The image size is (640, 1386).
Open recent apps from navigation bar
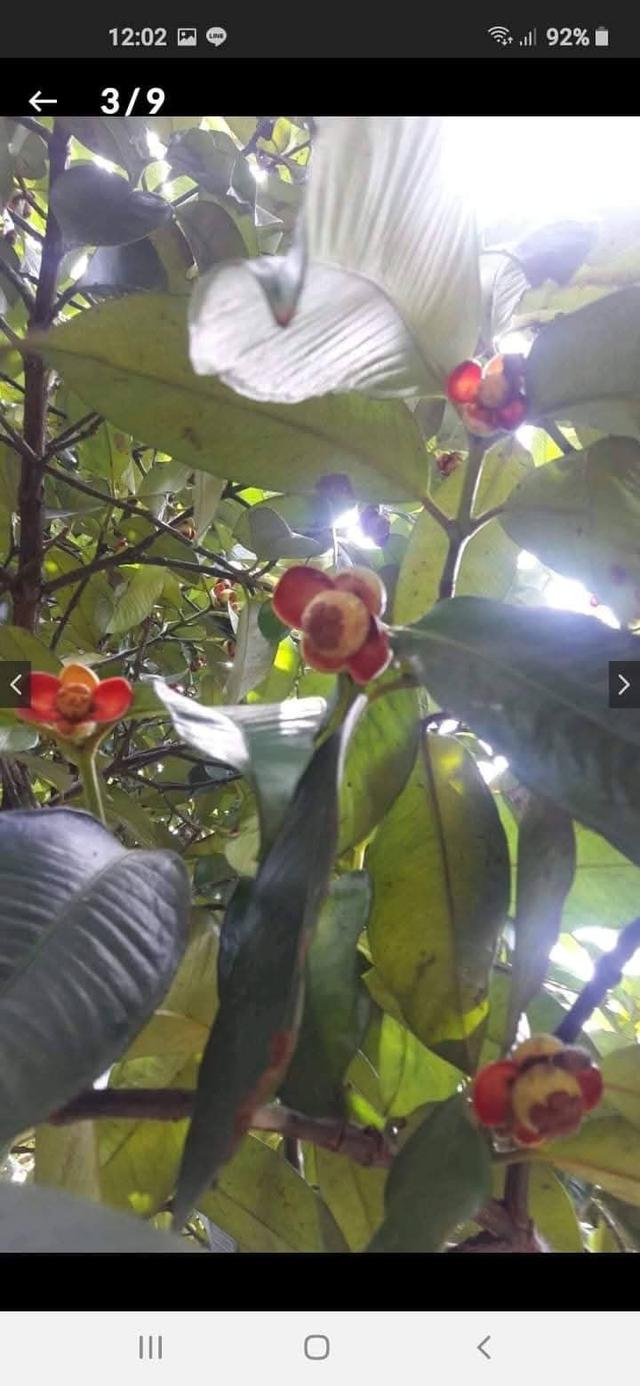[150, 1347]
